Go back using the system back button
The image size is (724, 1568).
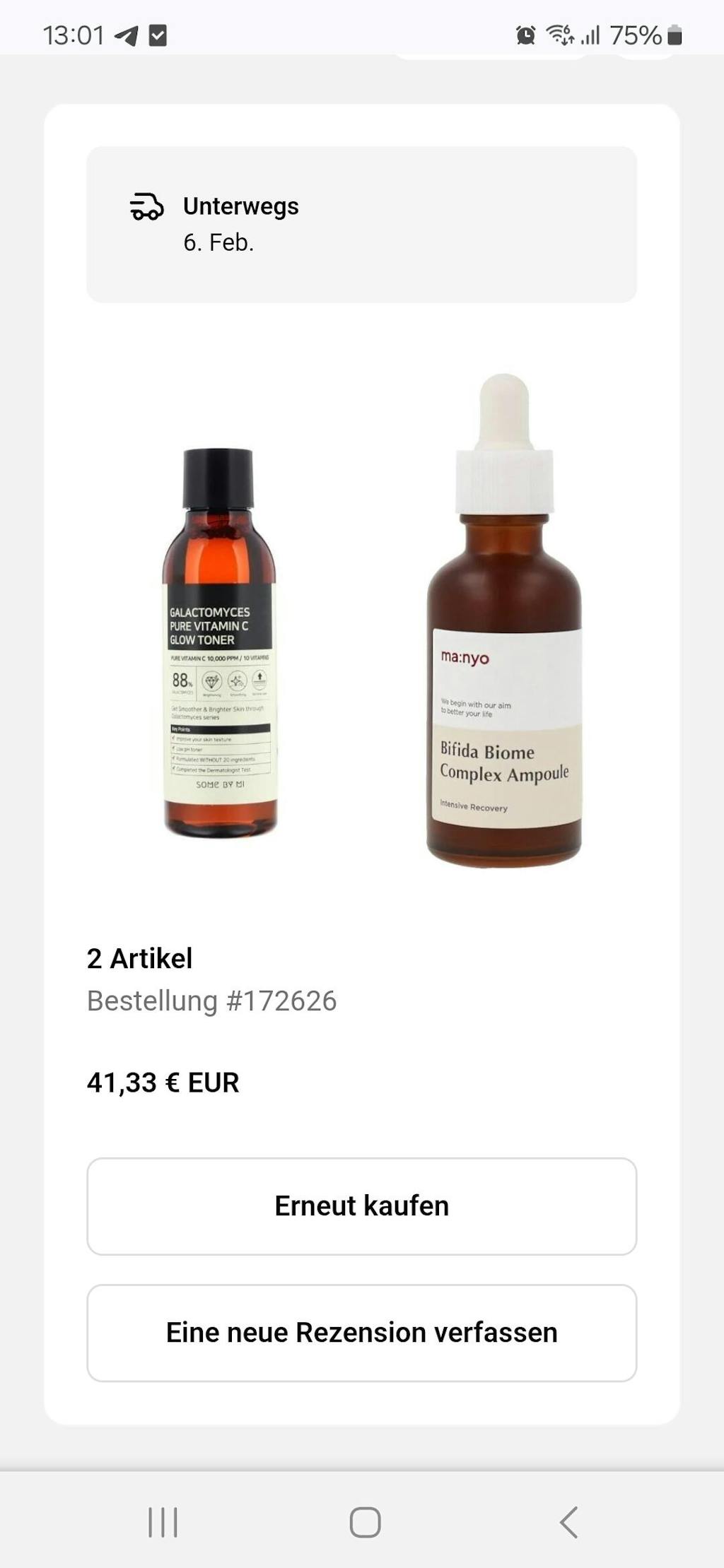point(568,1521)
